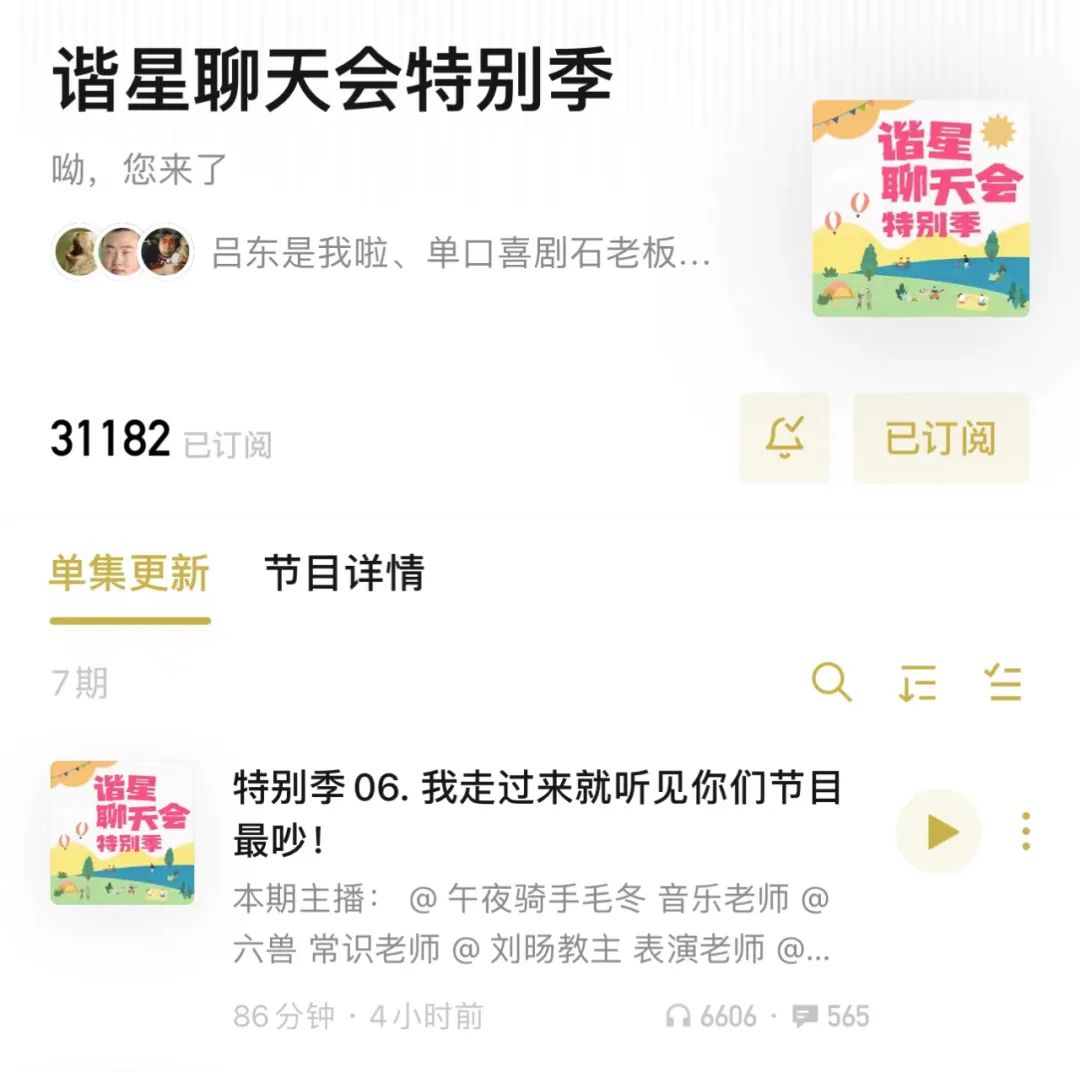Select the 单集更新 tab
Screen dimensions: 1080x1072
point(130,574)
